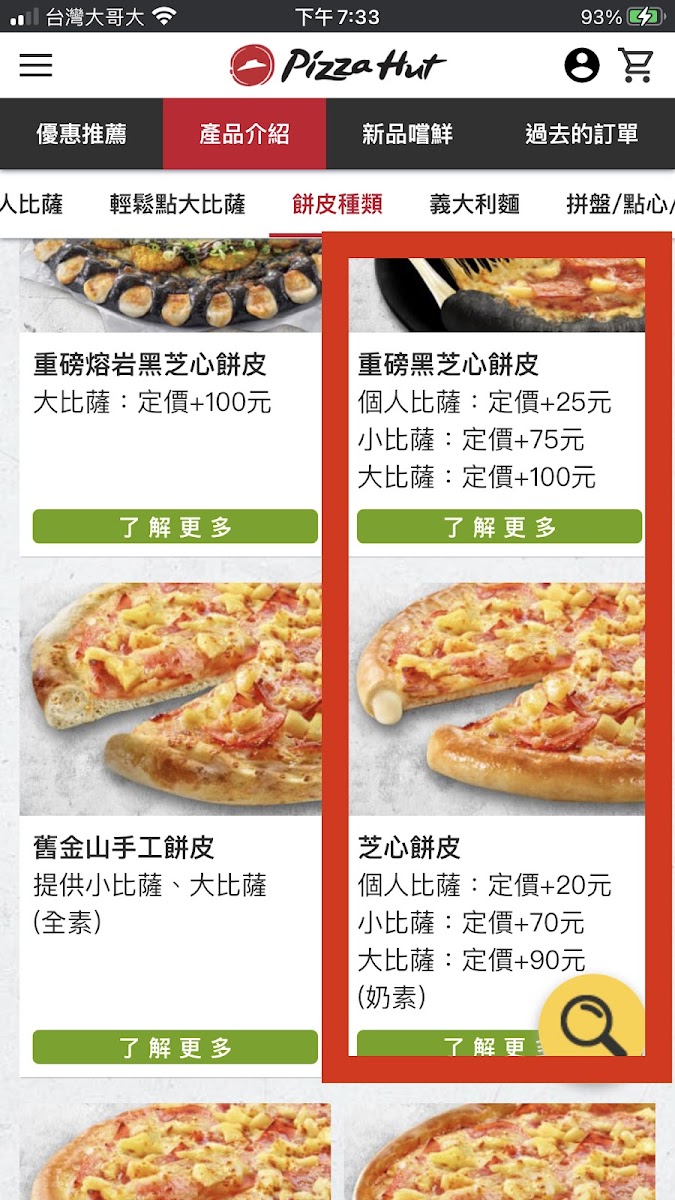
Task: Show the 義大利麵 category
Action: tap(474, 204)
